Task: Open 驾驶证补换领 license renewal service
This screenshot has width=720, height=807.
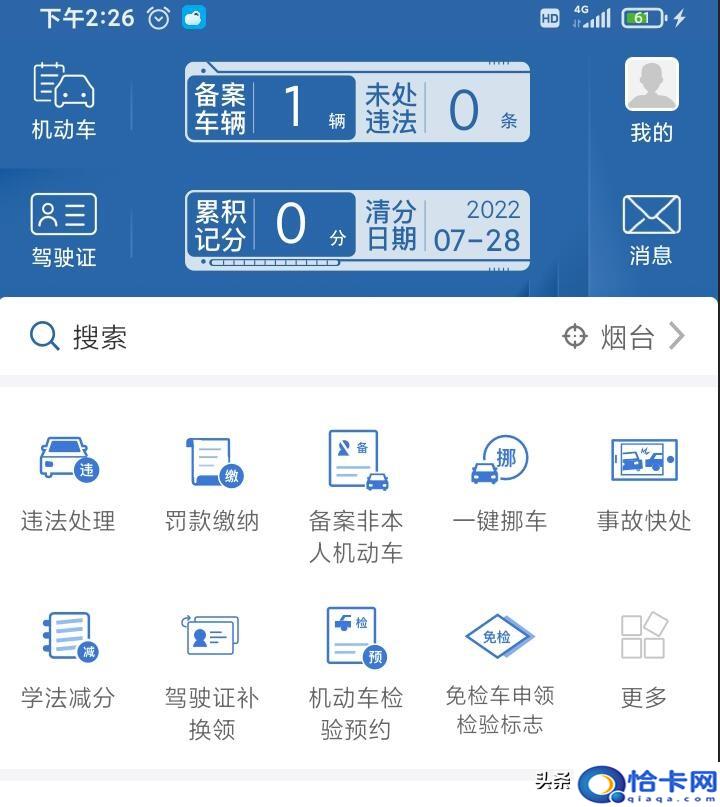Action: (210, 655)
